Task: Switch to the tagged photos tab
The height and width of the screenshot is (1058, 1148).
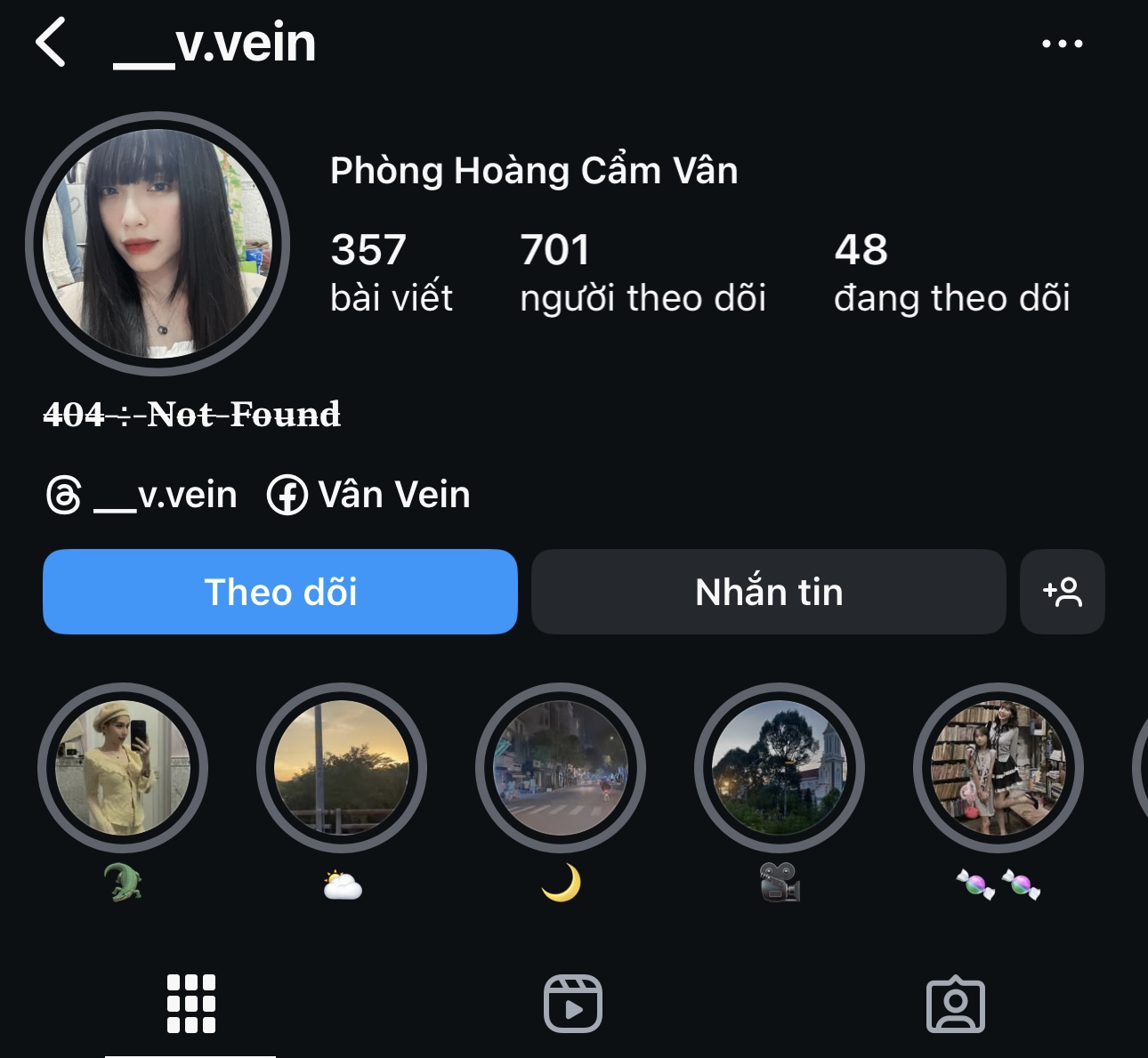Action: coord(955,1004)
